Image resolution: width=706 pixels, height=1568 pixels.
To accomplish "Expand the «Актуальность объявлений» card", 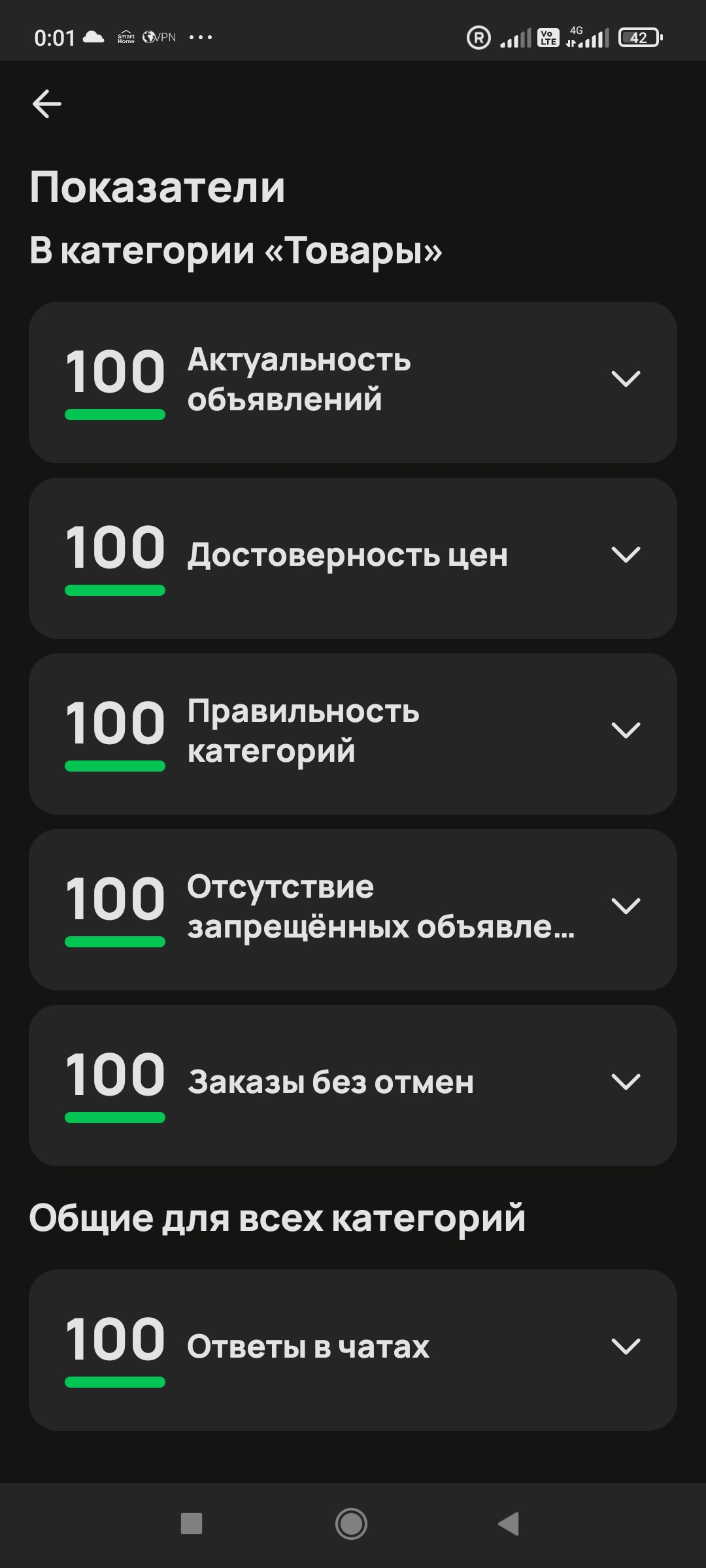I will tap(625, 379).
